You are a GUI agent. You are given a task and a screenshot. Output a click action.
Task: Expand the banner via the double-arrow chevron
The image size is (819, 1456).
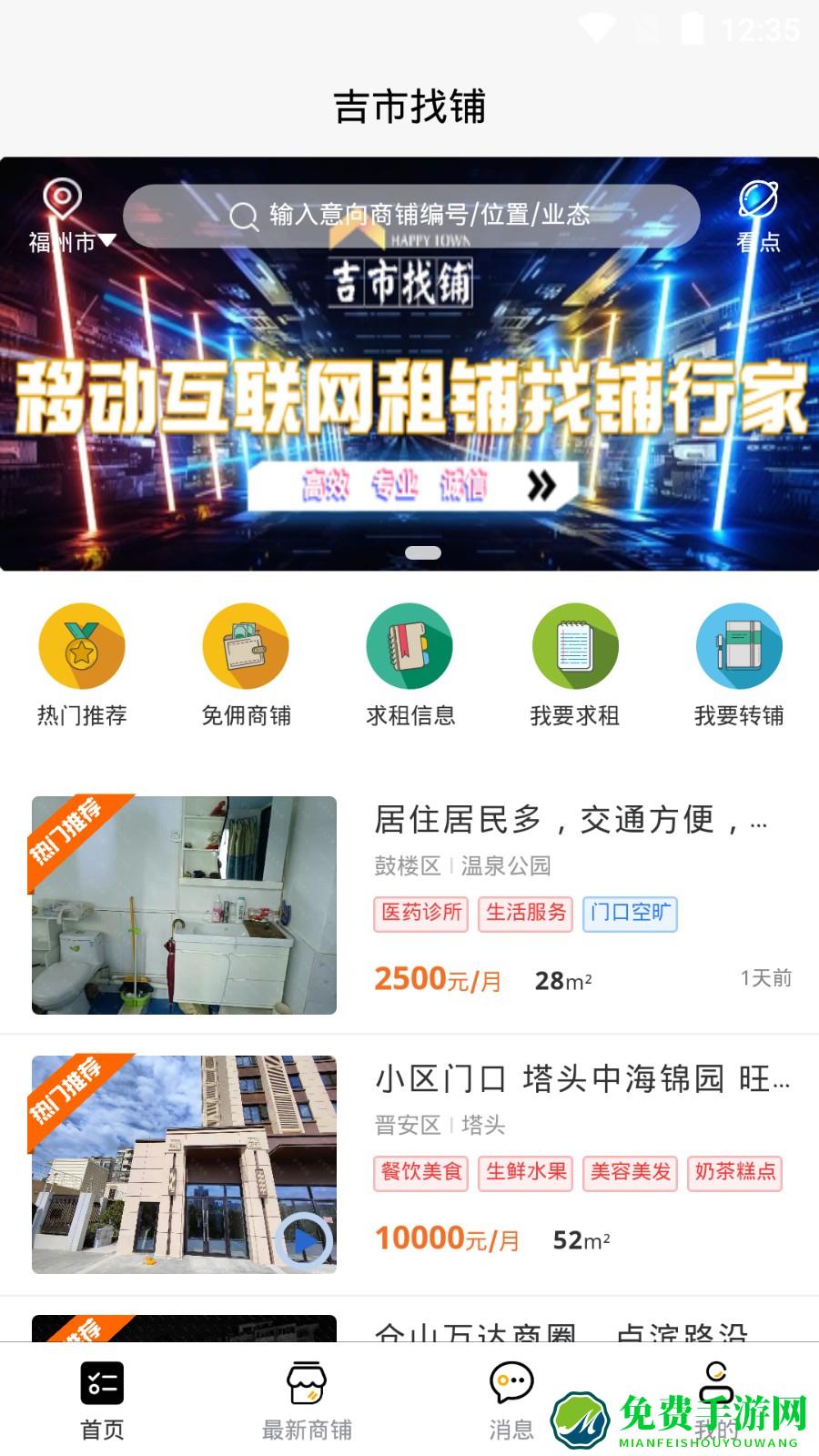(x=543, y=485)
